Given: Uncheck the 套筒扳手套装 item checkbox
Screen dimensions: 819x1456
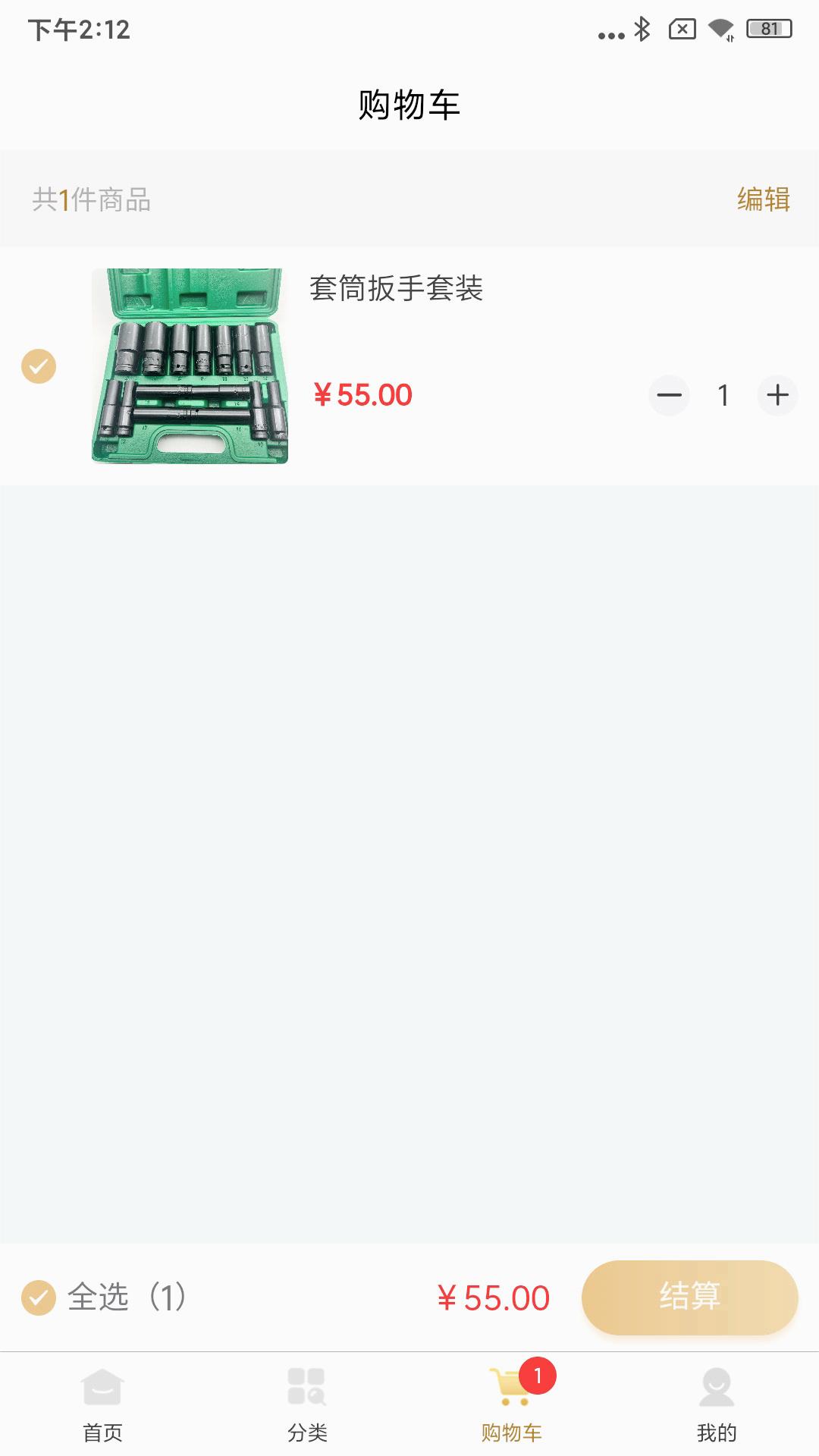Looking at the screenshot, I should [39, 366].
